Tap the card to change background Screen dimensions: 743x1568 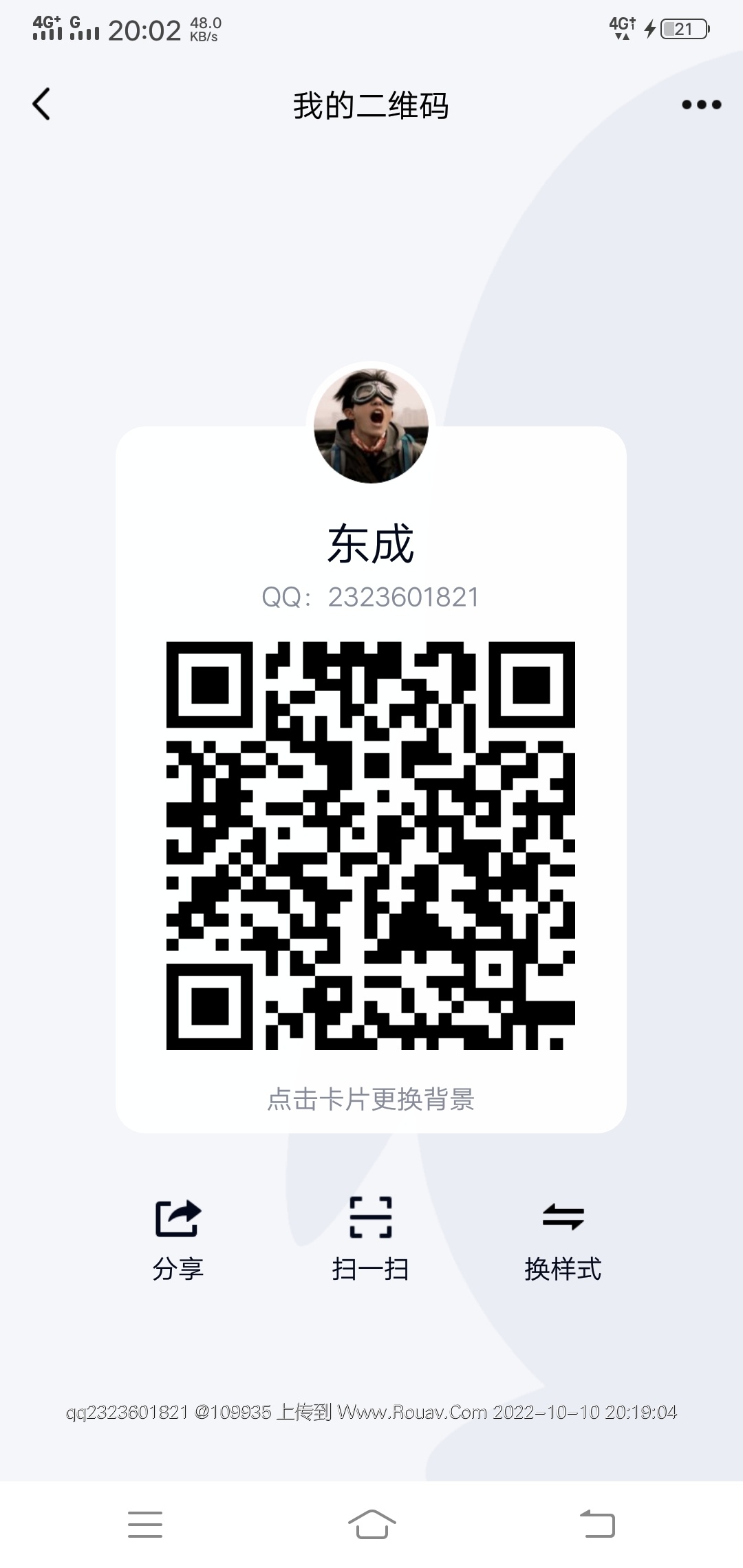(371, 1099)
